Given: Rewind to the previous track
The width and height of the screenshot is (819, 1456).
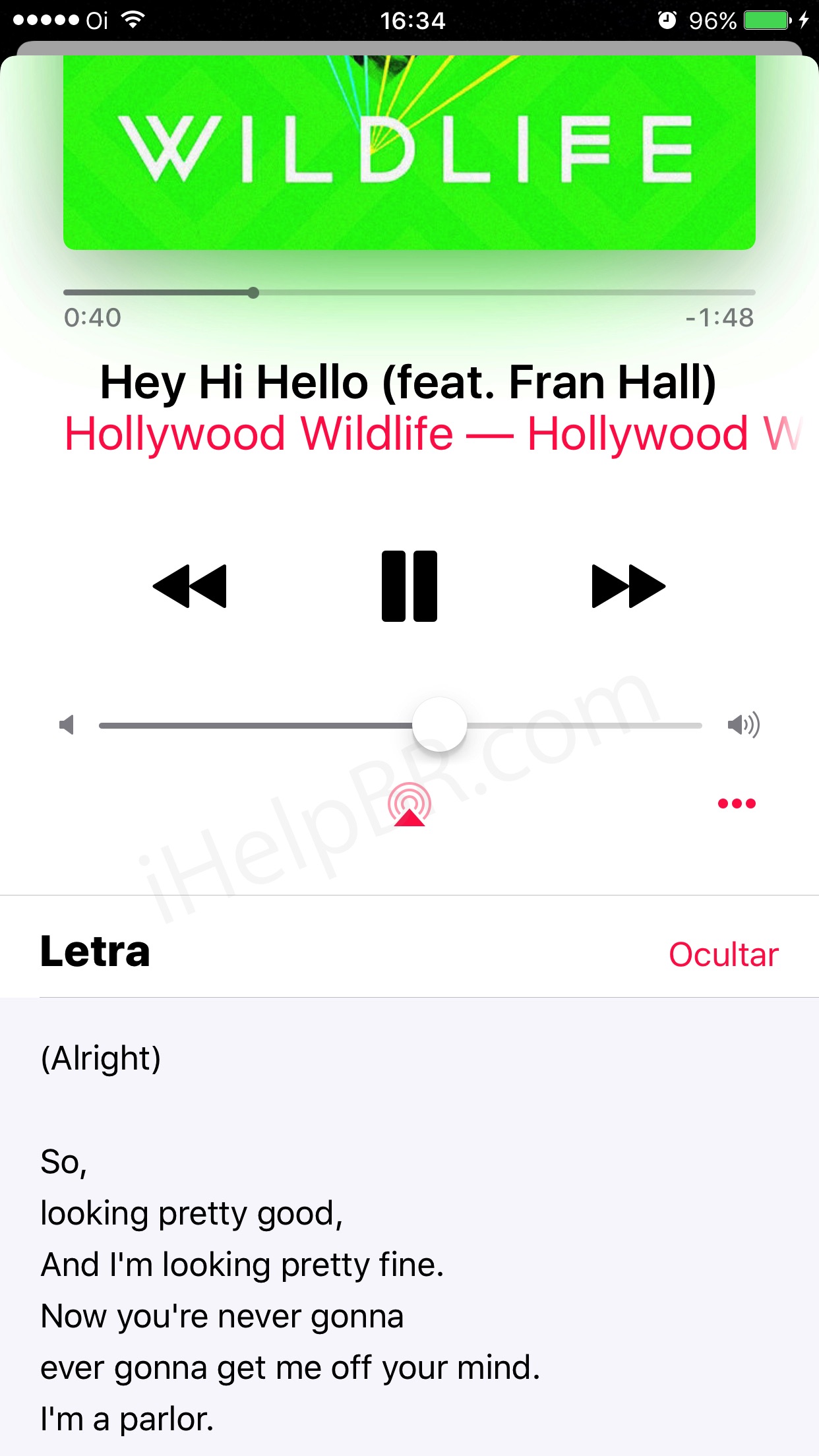Looking at the screenshot, I should pyautogui.click(x=191, y=586).
